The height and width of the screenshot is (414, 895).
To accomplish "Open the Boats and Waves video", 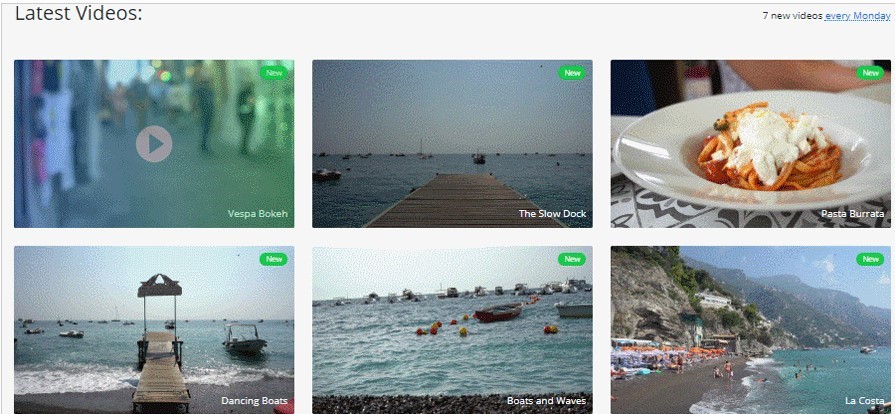I will click(452, 330).
